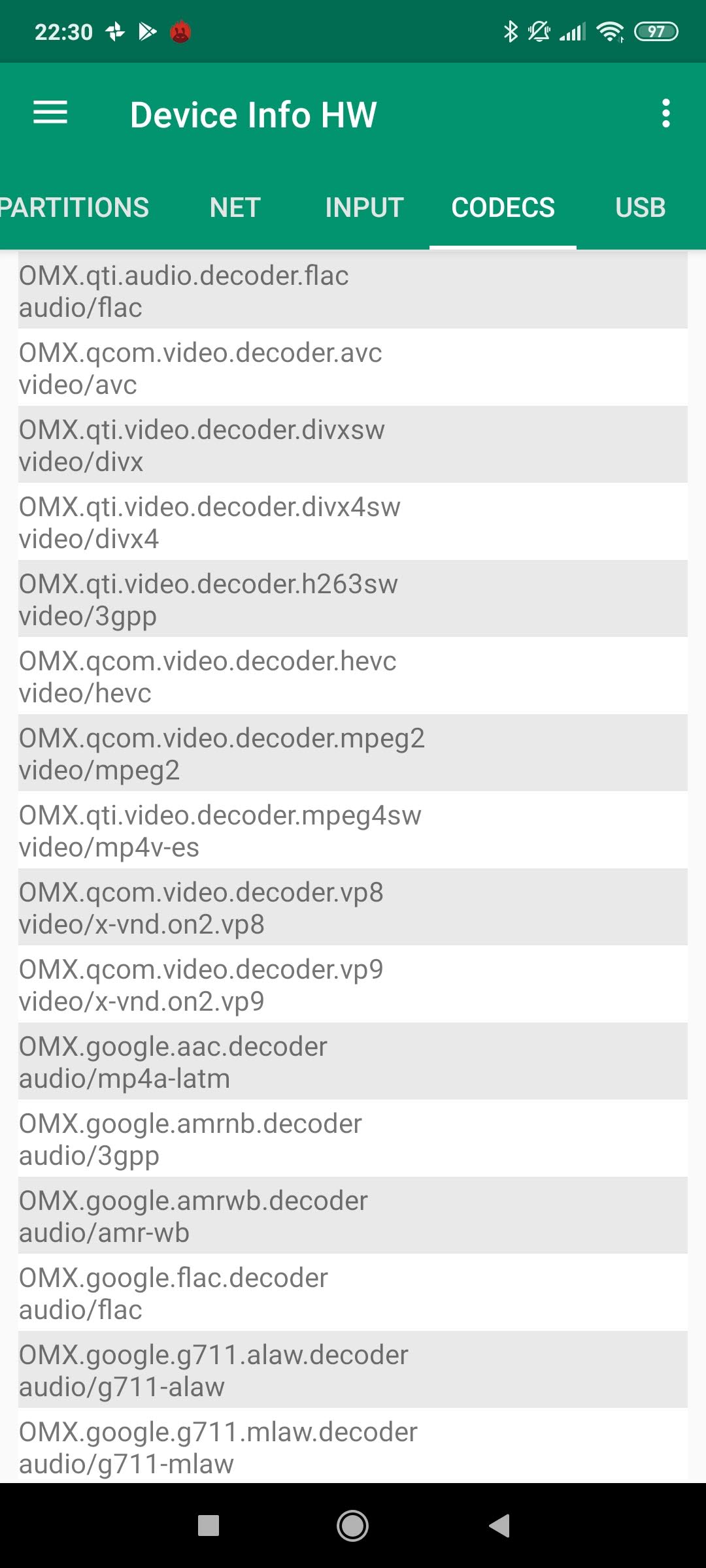Tap the CODECS tab
The height and width of the screenshot is (1568, 706).
(x=503, y=208)
